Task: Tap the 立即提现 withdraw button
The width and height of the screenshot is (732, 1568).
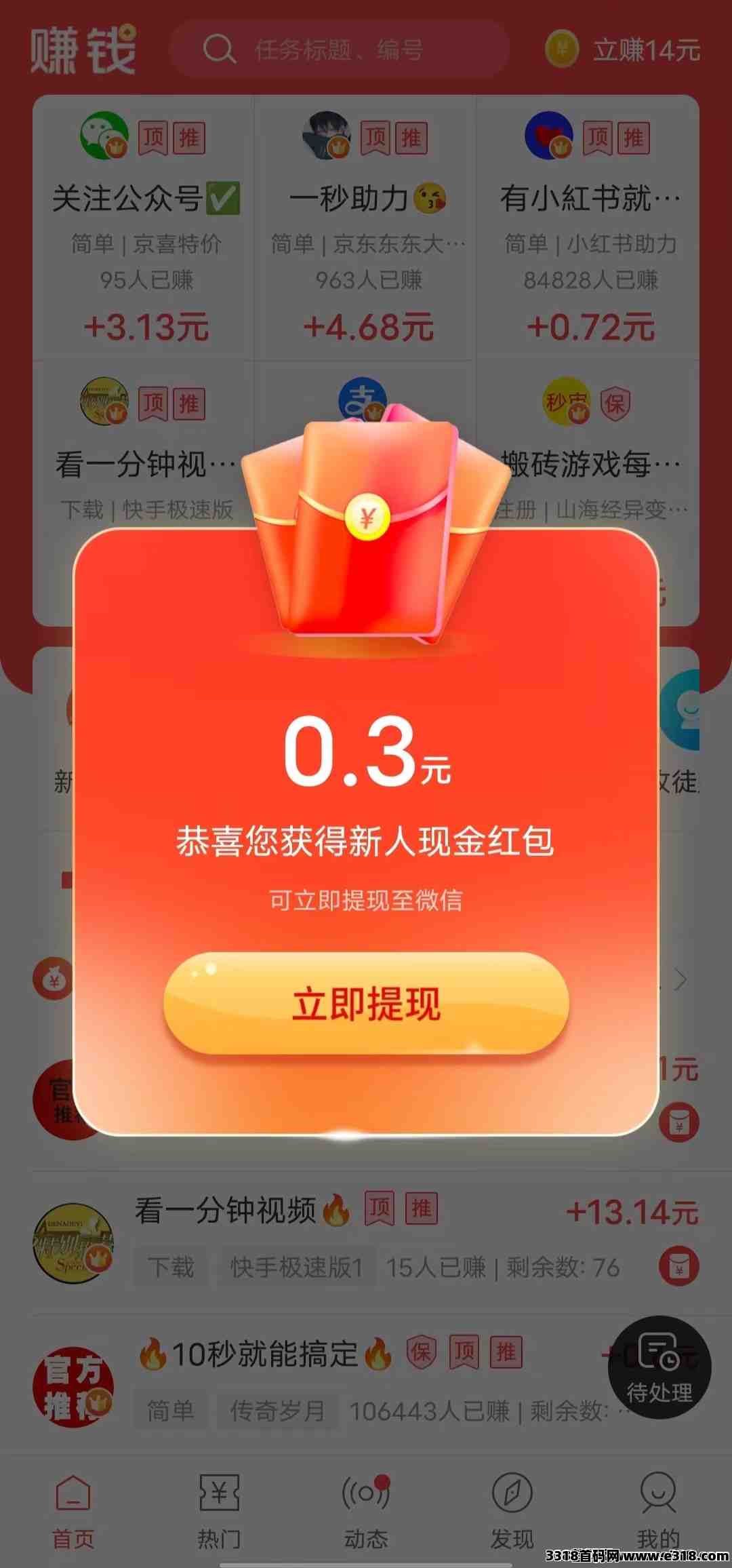Action: pyautogui.click(x=366, y=1003)
